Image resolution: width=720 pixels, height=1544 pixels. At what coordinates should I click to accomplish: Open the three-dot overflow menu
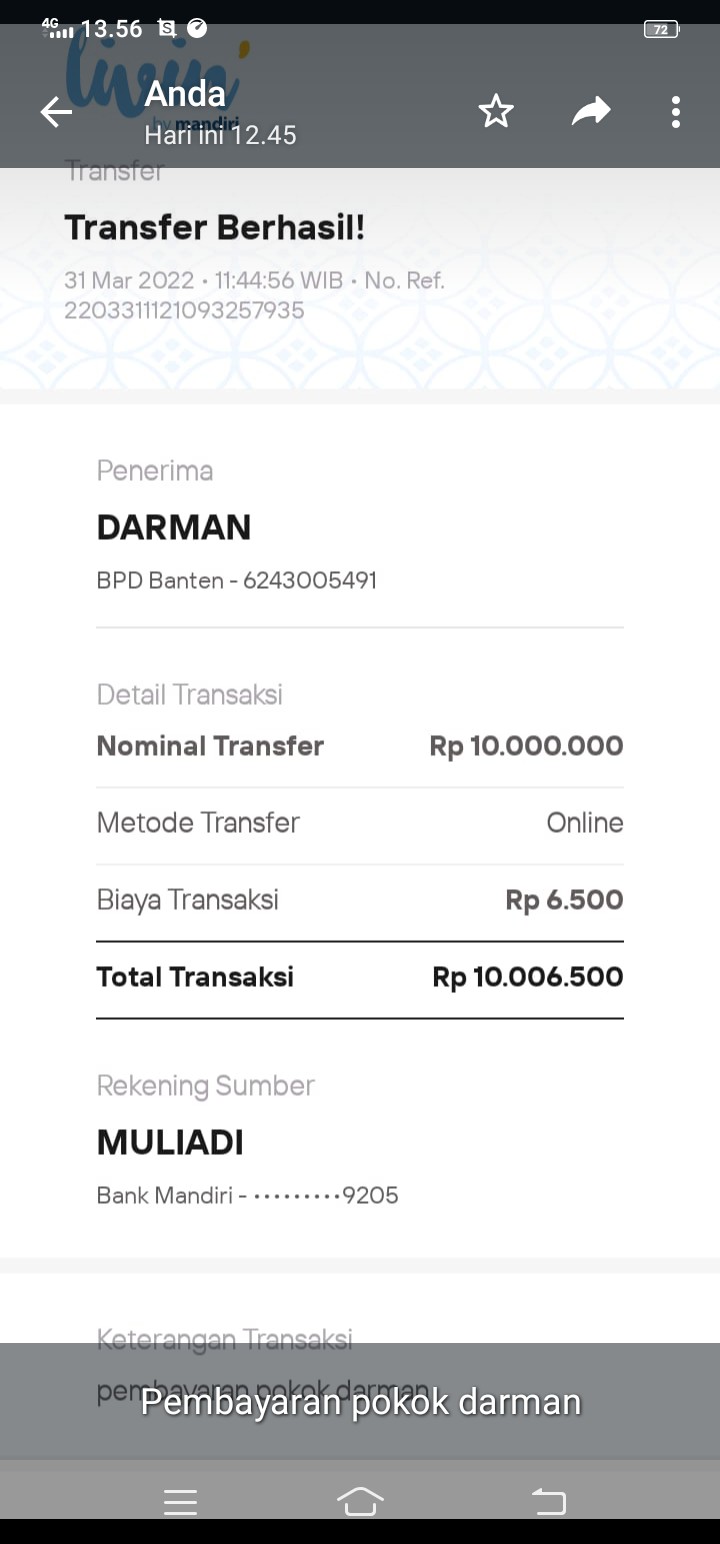coord(676,112)
